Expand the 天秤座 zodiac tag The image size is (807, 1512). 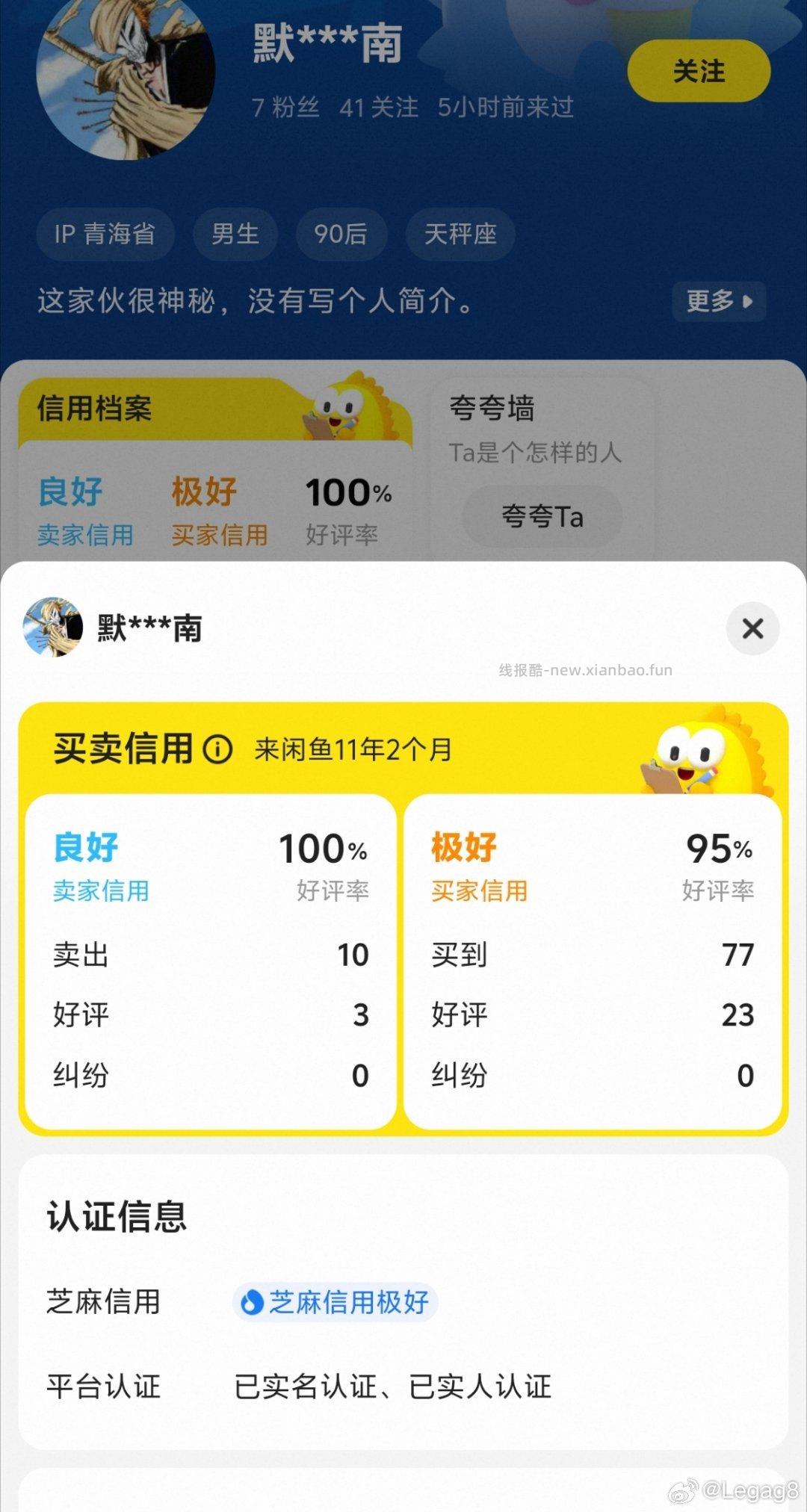click(459, 234)
